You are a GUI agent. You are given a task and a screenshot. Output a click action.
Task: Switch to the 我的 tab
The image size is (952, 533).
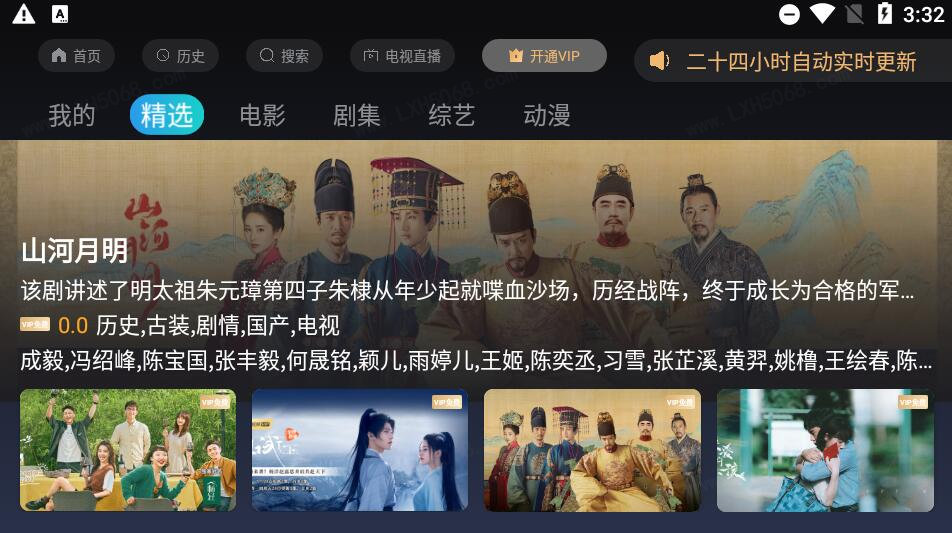click(72, 115)
